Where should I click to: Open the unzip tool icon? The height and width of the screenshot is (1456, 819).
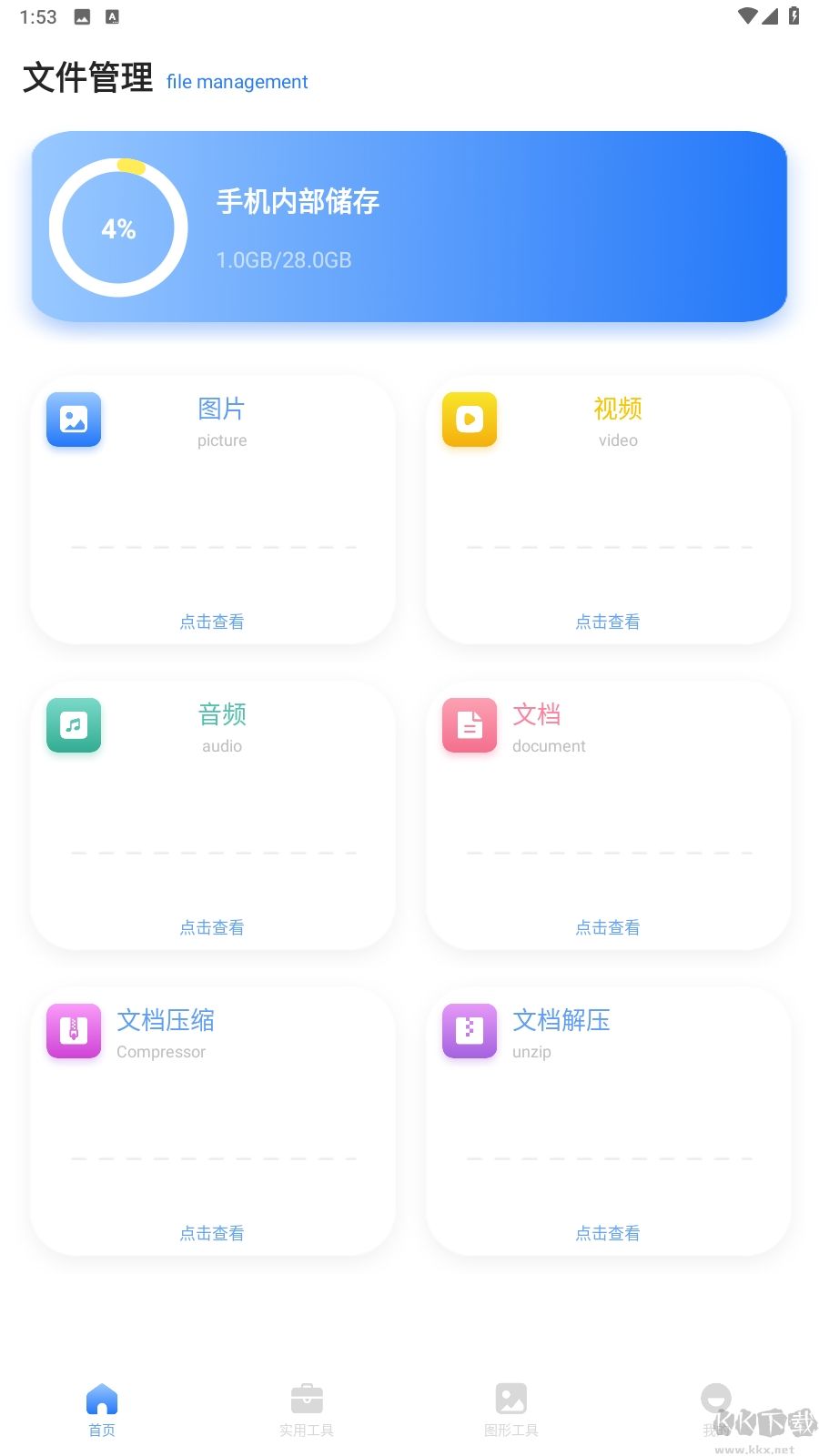469,1031
